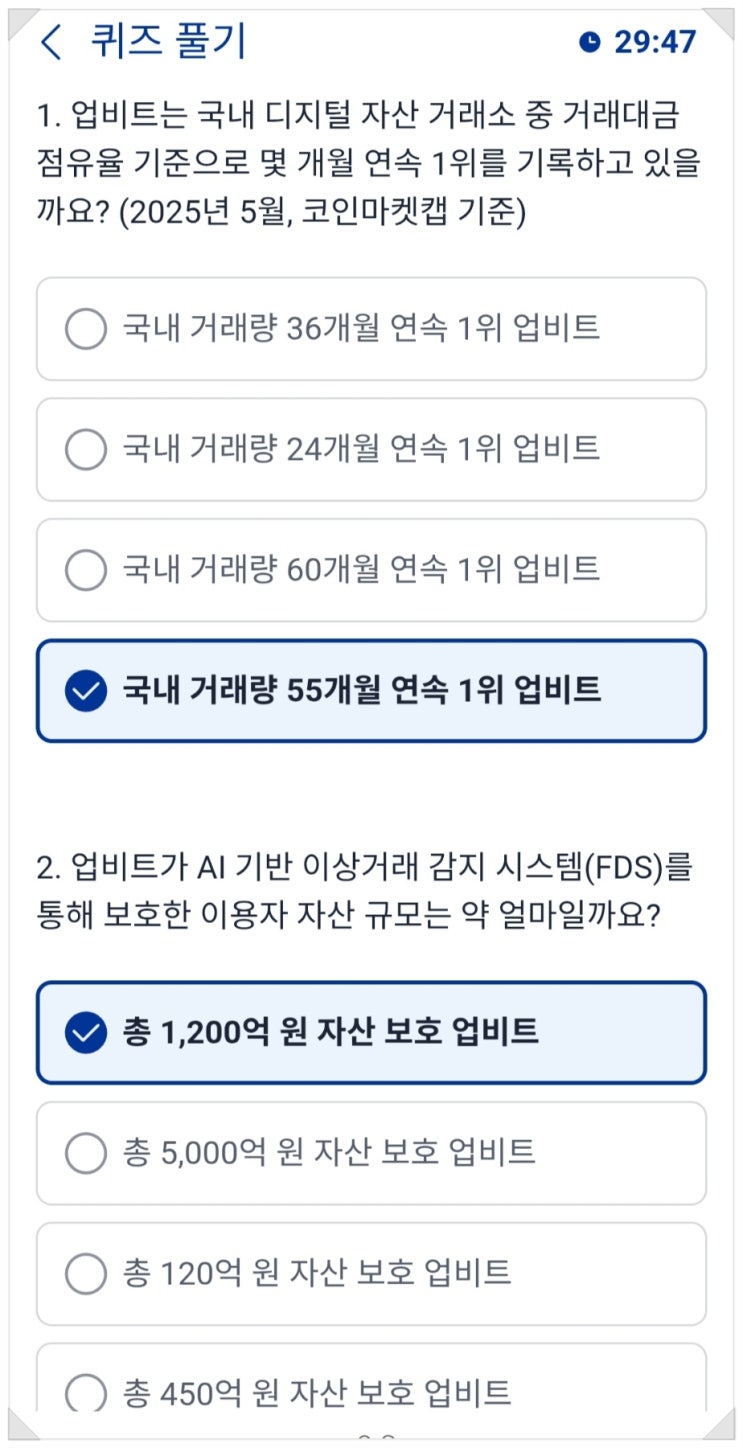Image resolution: width=743 pixels, height=1448 pixels.
Task: Click the checkmark icon on the 55개월 answer
Action: pos(86,689)
